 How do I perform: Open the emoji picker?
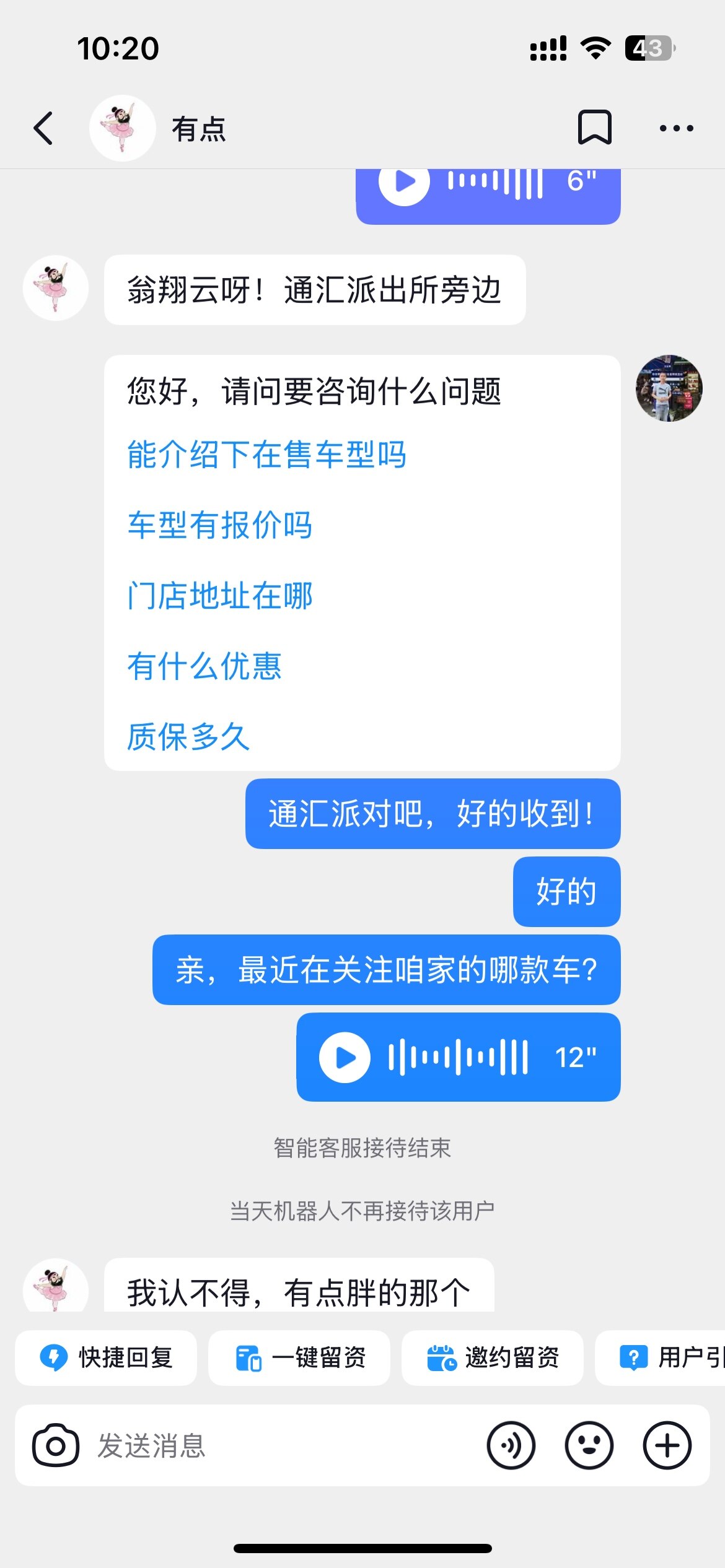coord(589,1446)
